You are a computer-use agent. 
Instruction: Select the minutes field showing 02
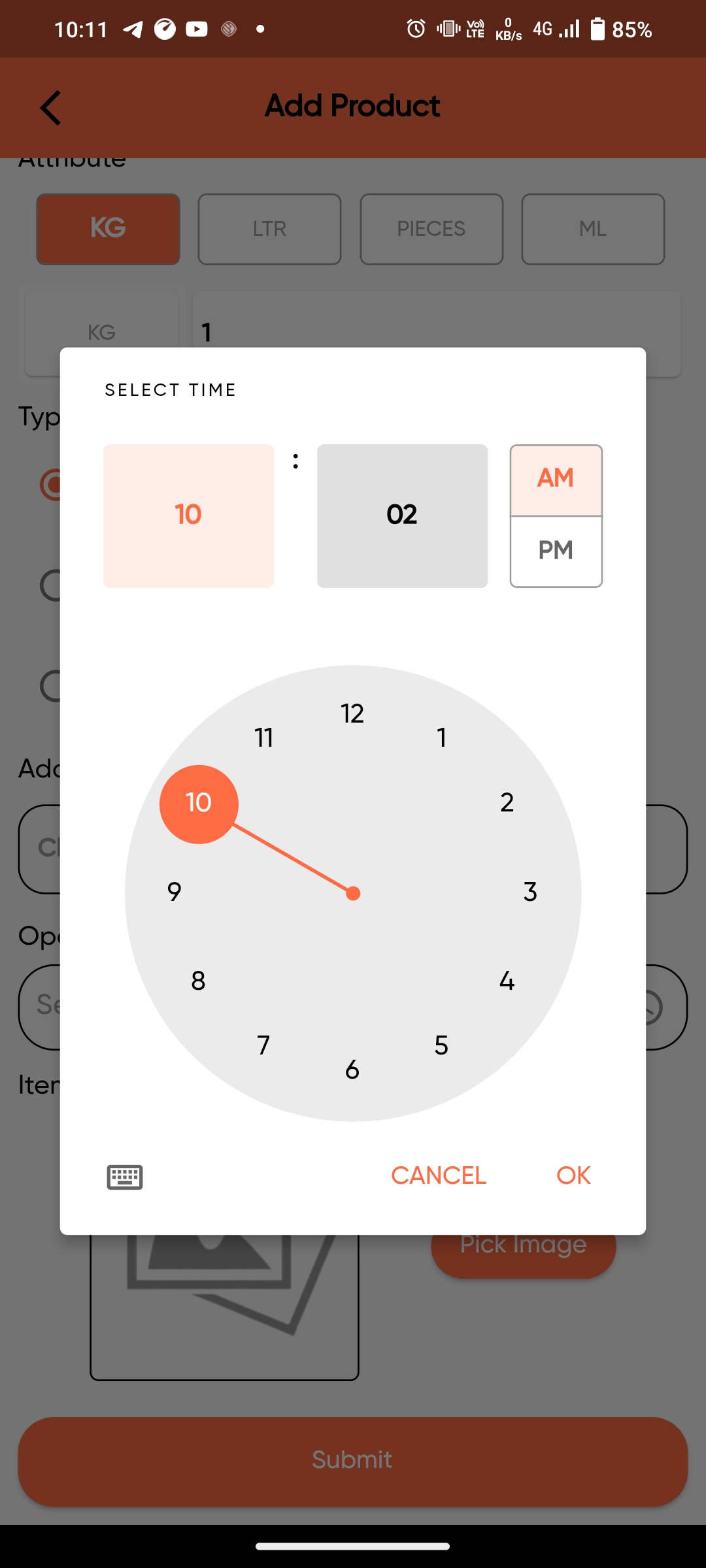402,515
